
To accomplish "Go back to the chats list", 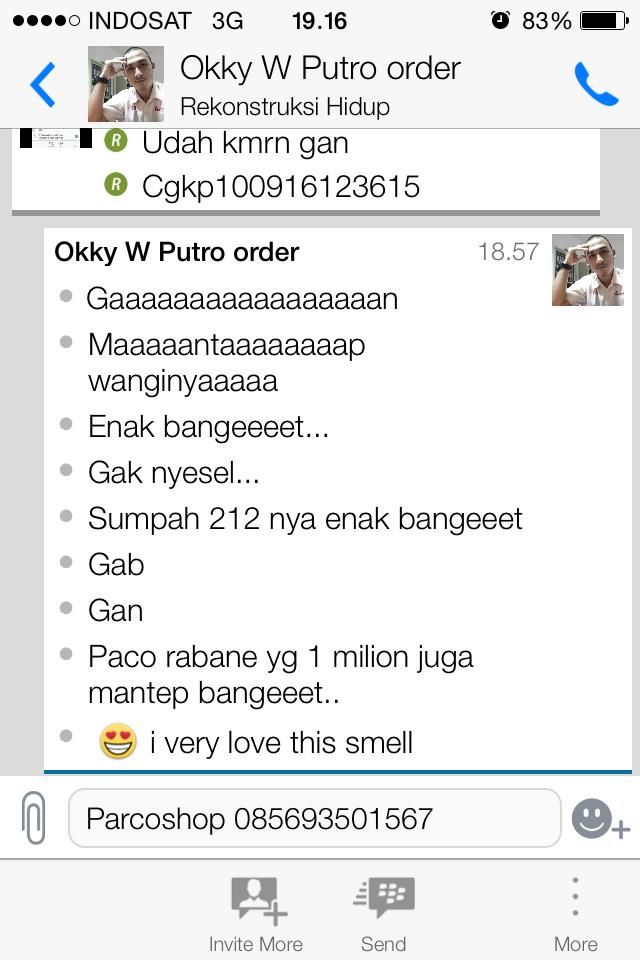I will (x=42, y=85).
